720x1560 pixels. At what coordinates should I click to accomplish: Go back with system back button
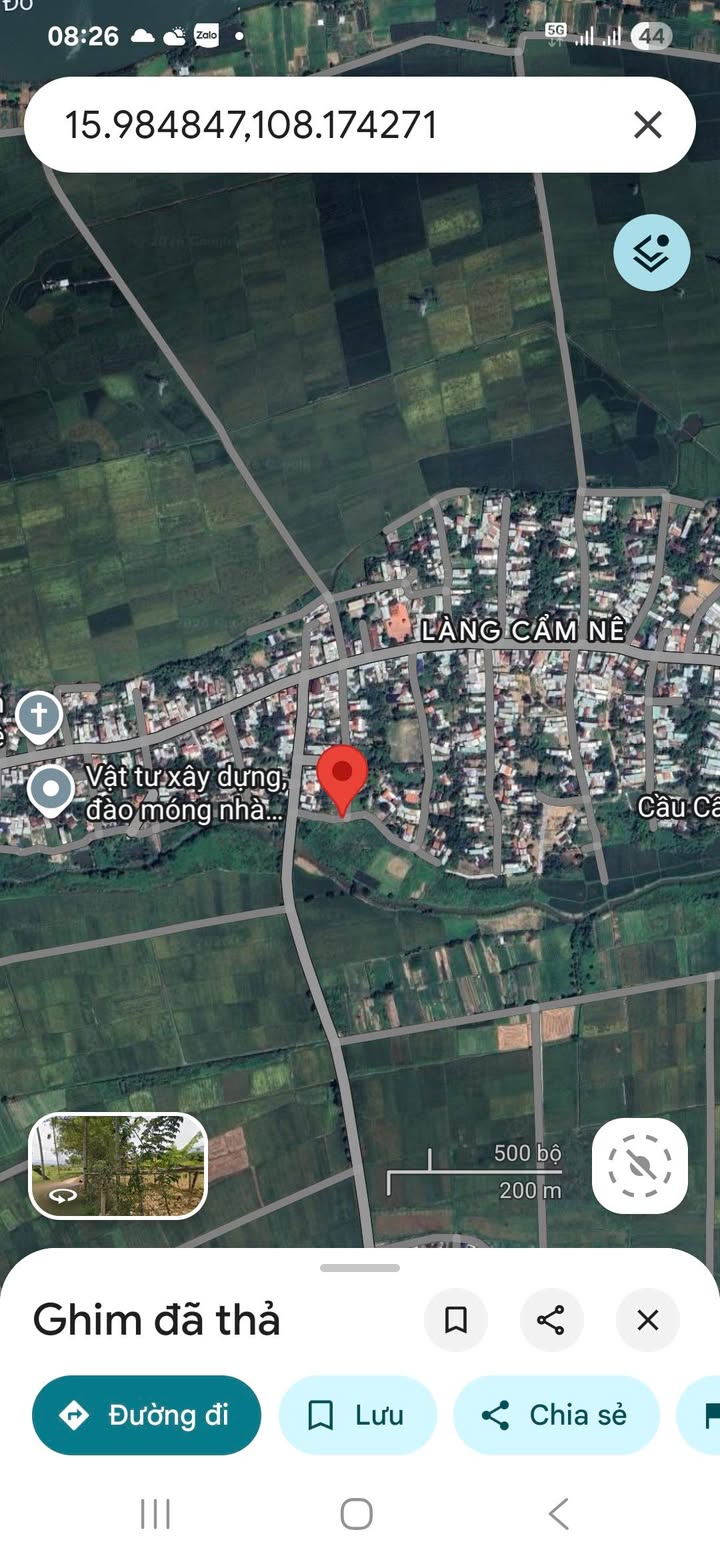click(x=558, y=1513)
